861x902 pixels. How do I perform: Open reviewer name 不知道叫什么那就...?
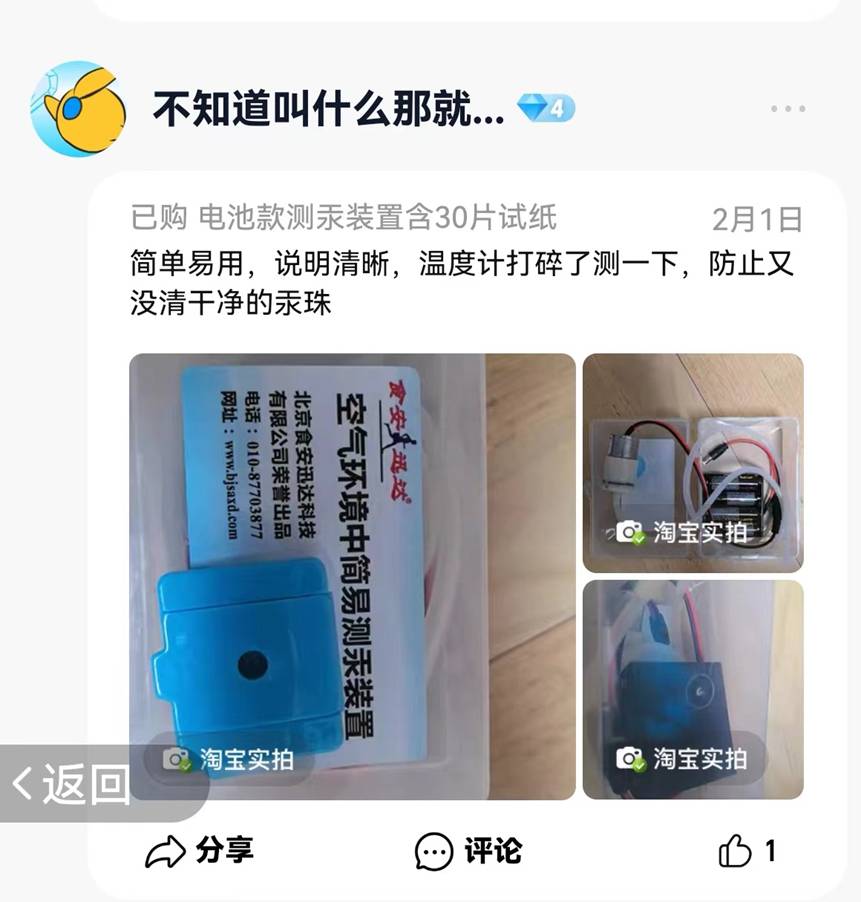tap(328, 109)
